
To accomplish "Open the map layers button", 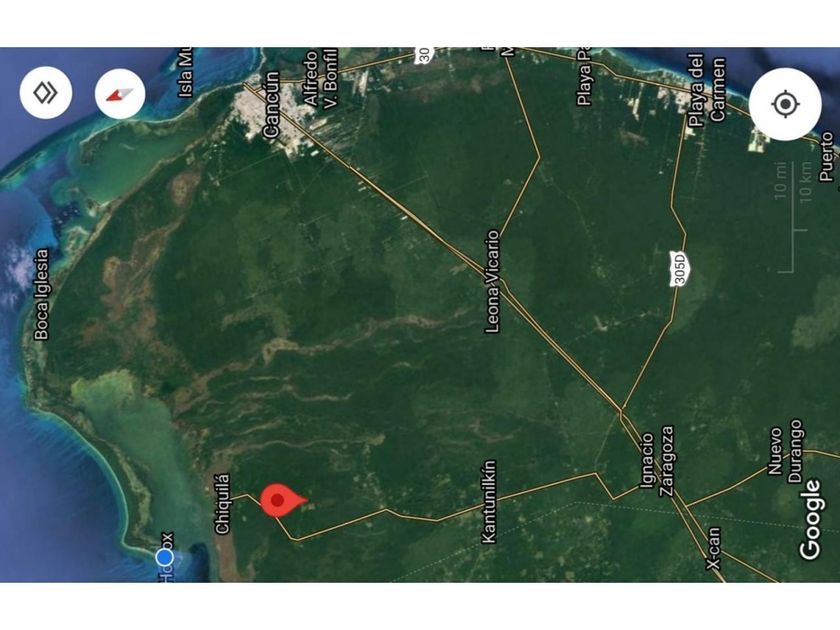I will 46,93.
